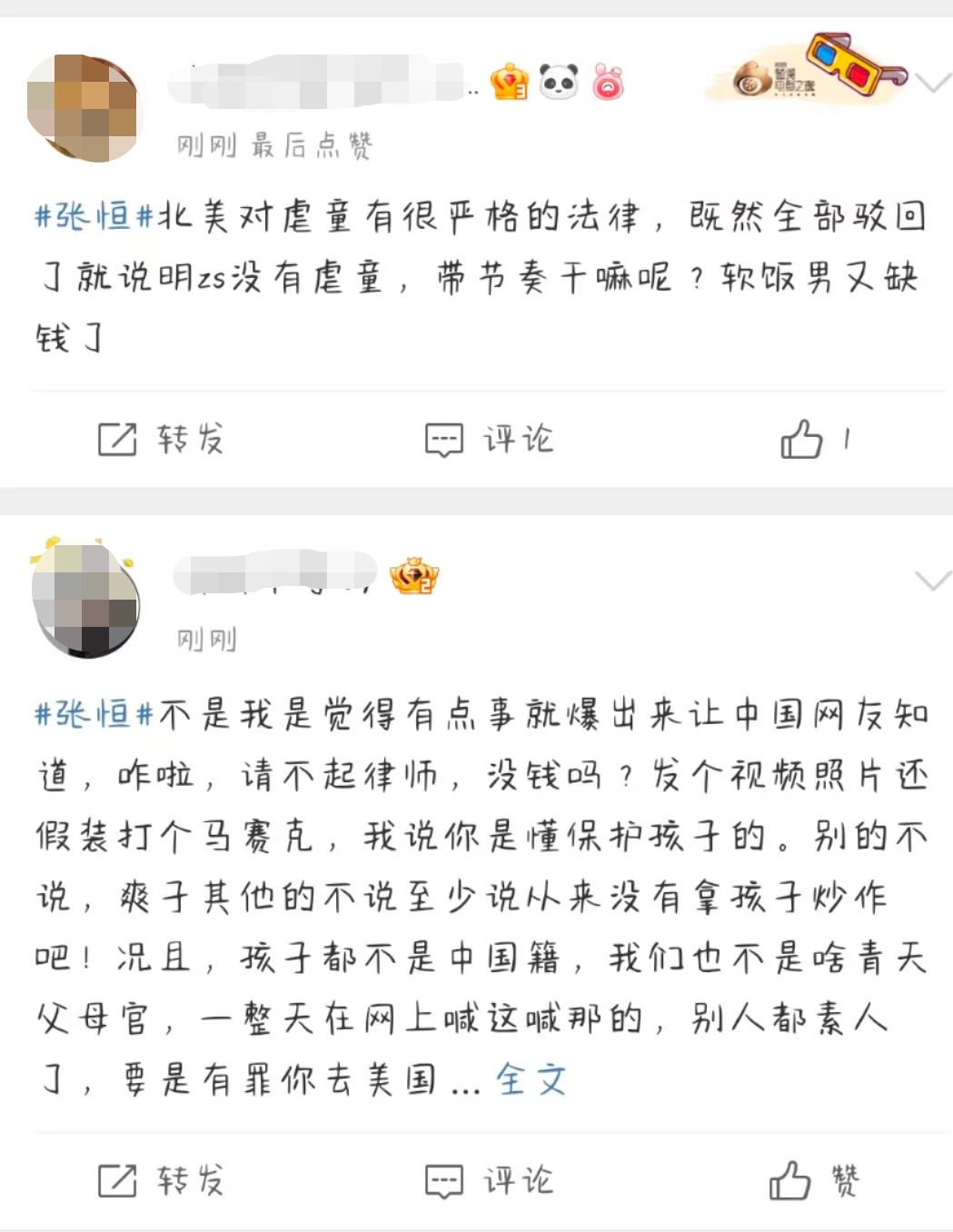Like the post with 赞 label
Image resolution: width=953 pixels, height=1232 pixels.
pyautogui.click(x=812, y=1180)
